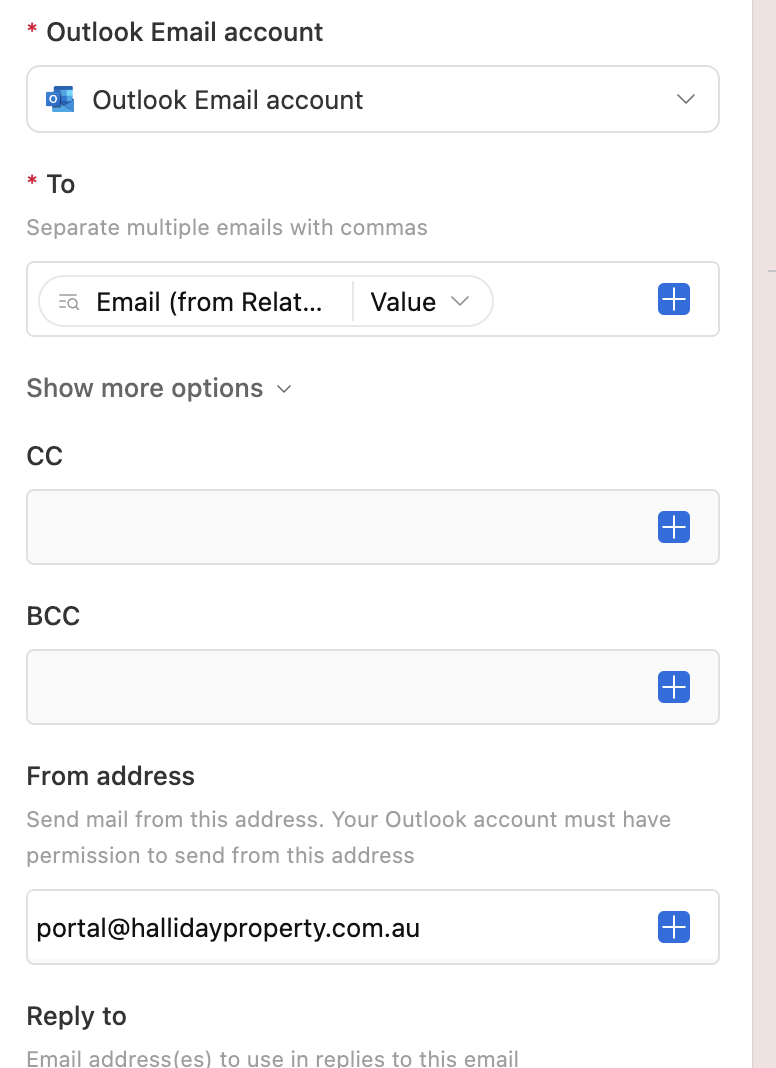The image size is (776, 1068).
Task: Tap the plus button in From address field
Action: coord(674,928)
